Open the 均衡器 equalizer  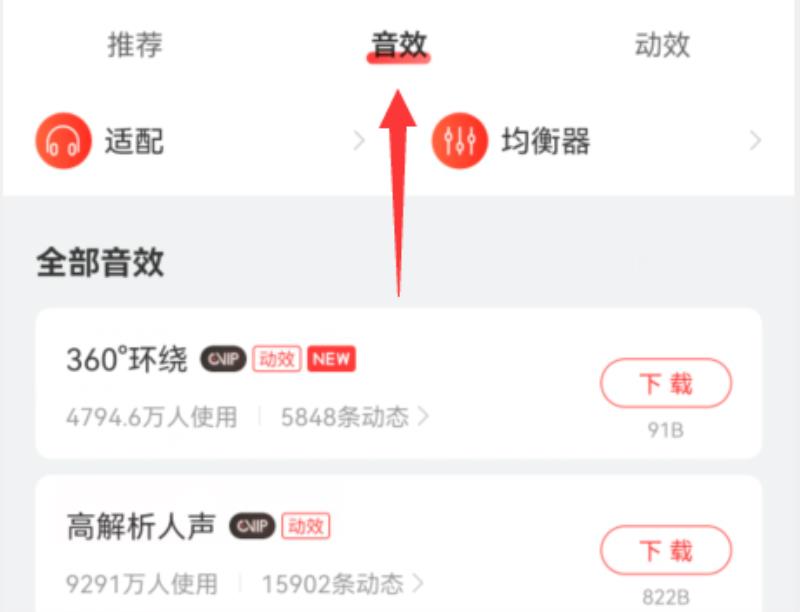click(x=596, y=142)
